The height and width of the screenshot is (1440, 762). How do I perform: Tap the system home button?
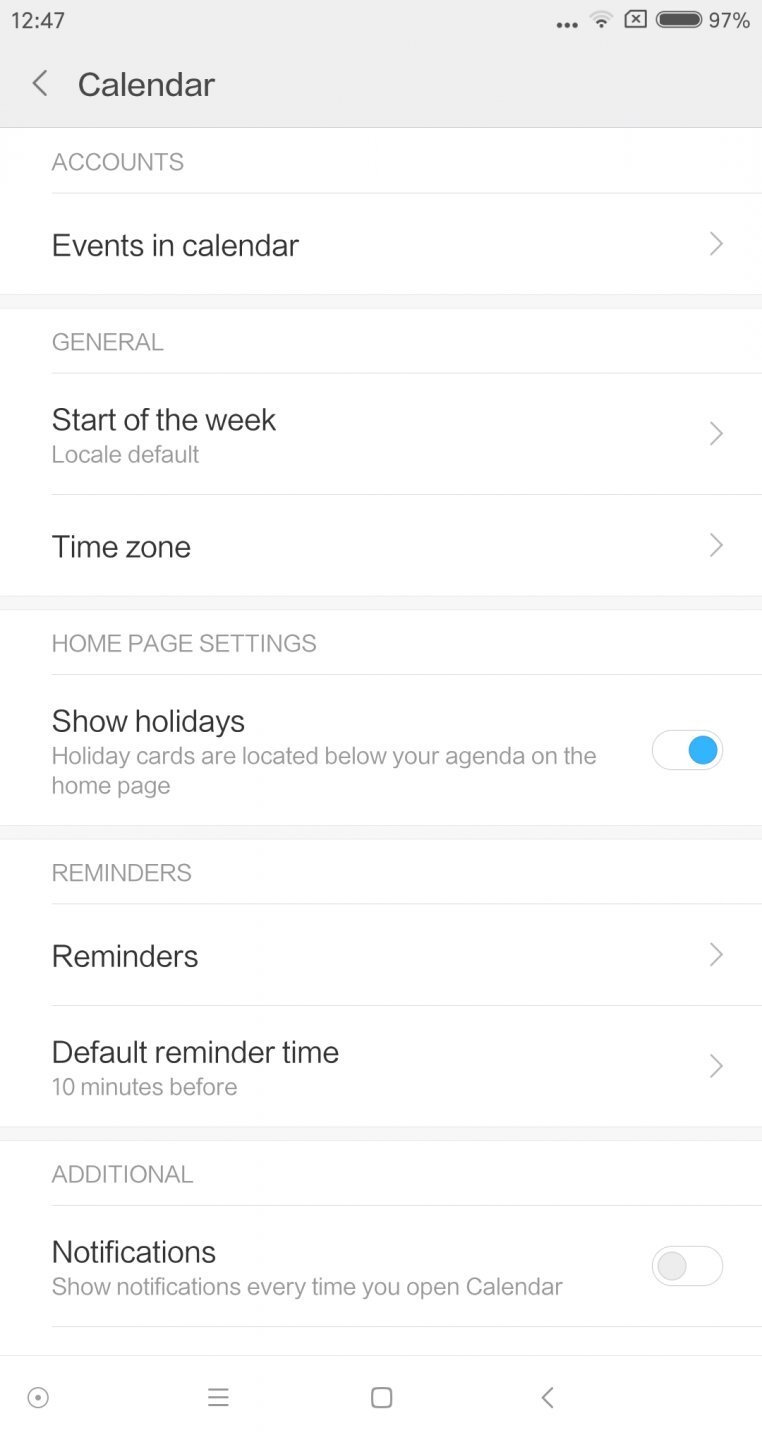[381, 1398]
